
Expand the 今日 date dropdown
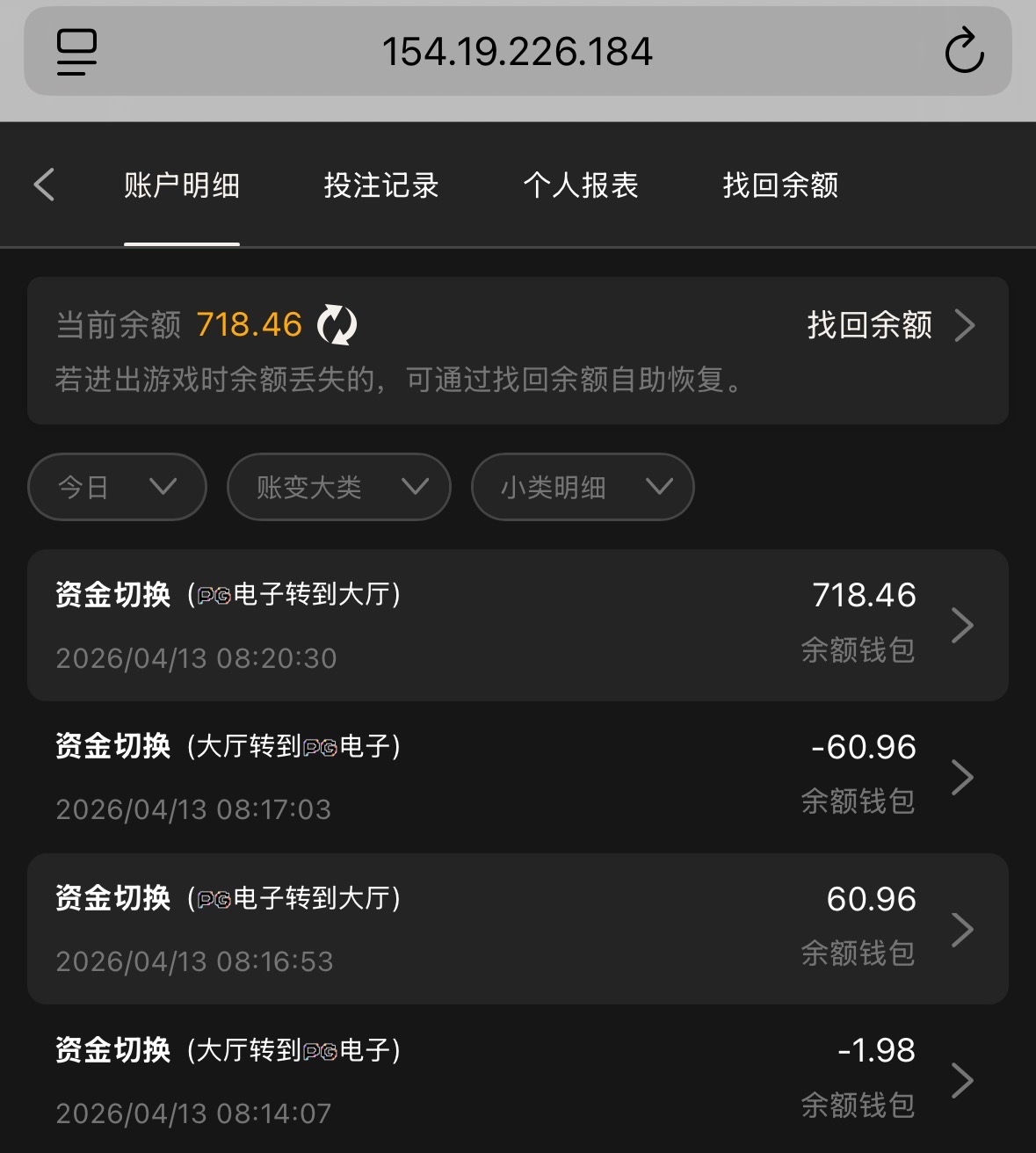coord(117,487)
